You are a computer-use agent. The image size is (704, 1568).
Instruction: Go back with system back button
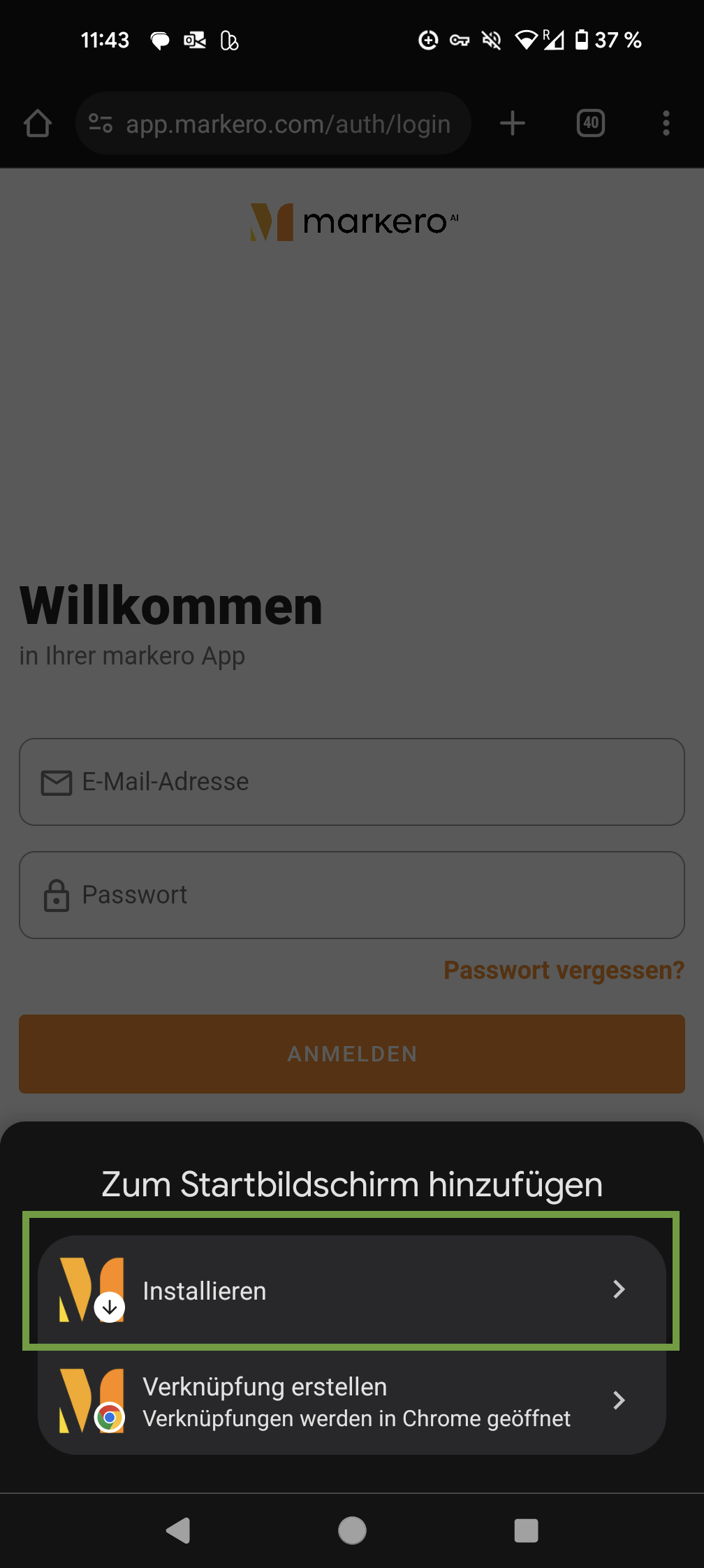(x=178, y=1530)
